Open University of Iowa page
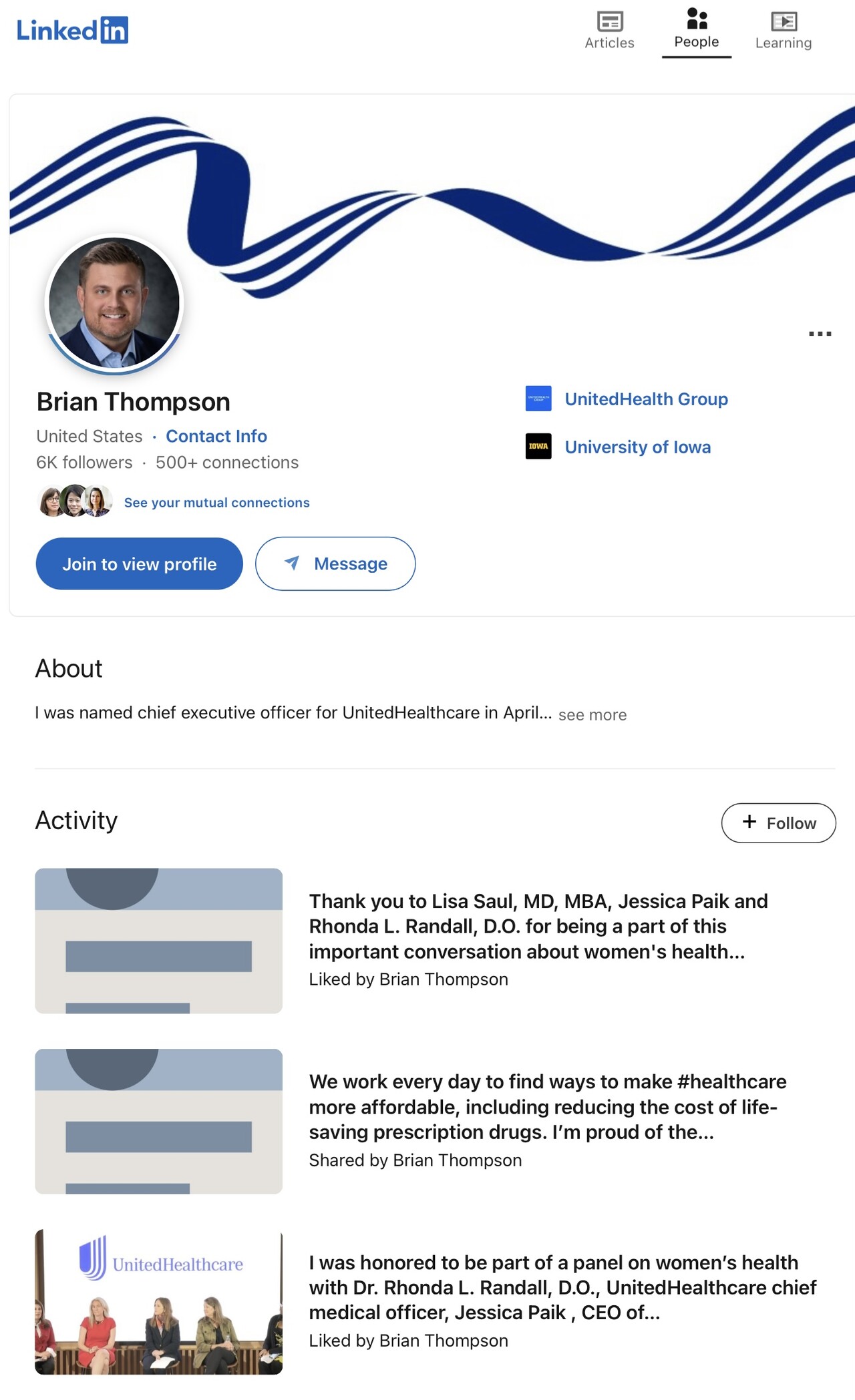Viewport: 855px width, 1400px height. point(637,447)
